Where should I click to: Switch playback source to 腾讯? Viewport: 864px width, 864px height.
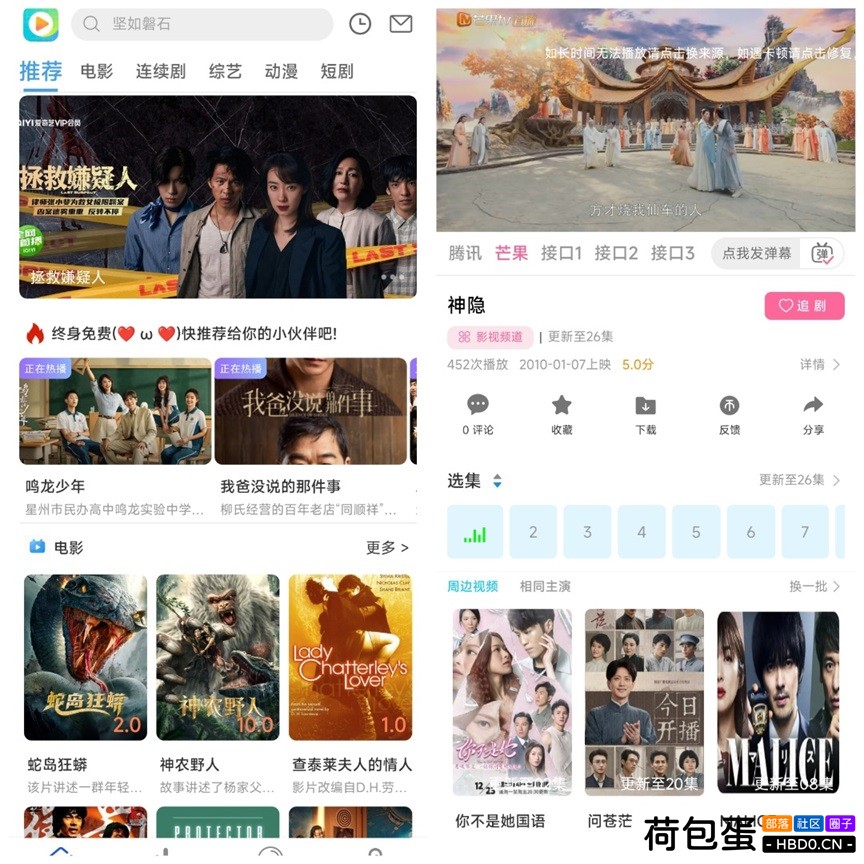(465, 253)
